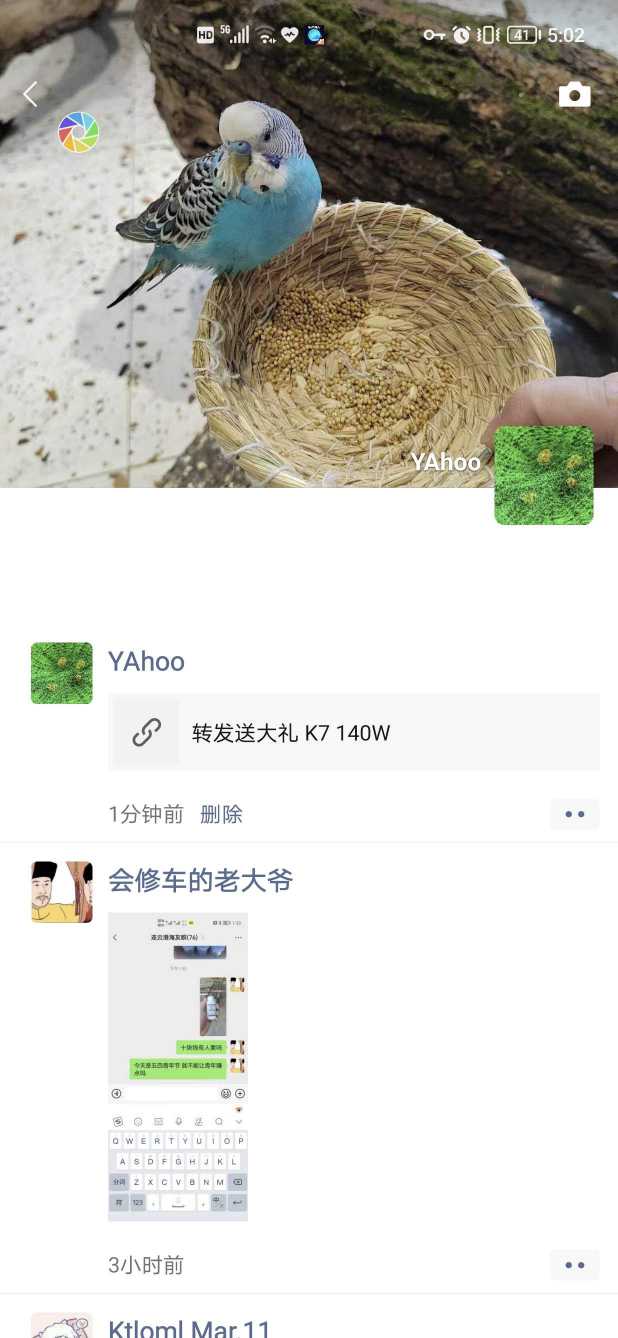
Task: Open YAhoo's profile avatar on the cover
Action: tap(543, 475)
